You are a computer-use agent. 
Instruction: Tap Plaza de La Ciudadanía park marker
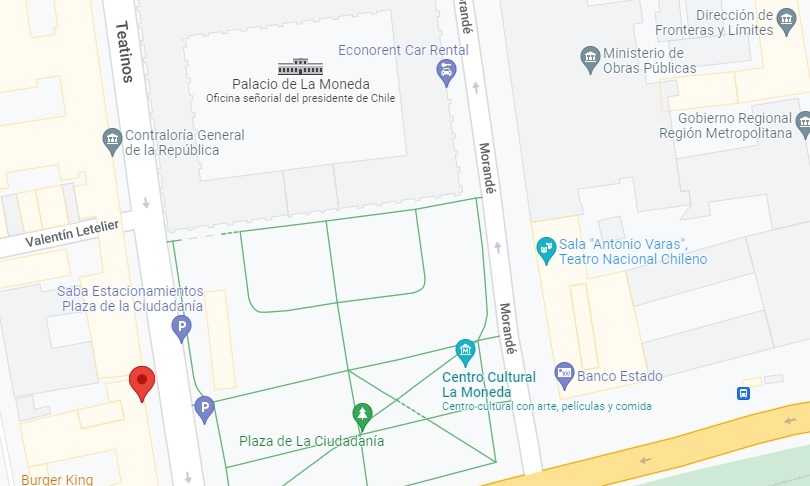point(362,413)
